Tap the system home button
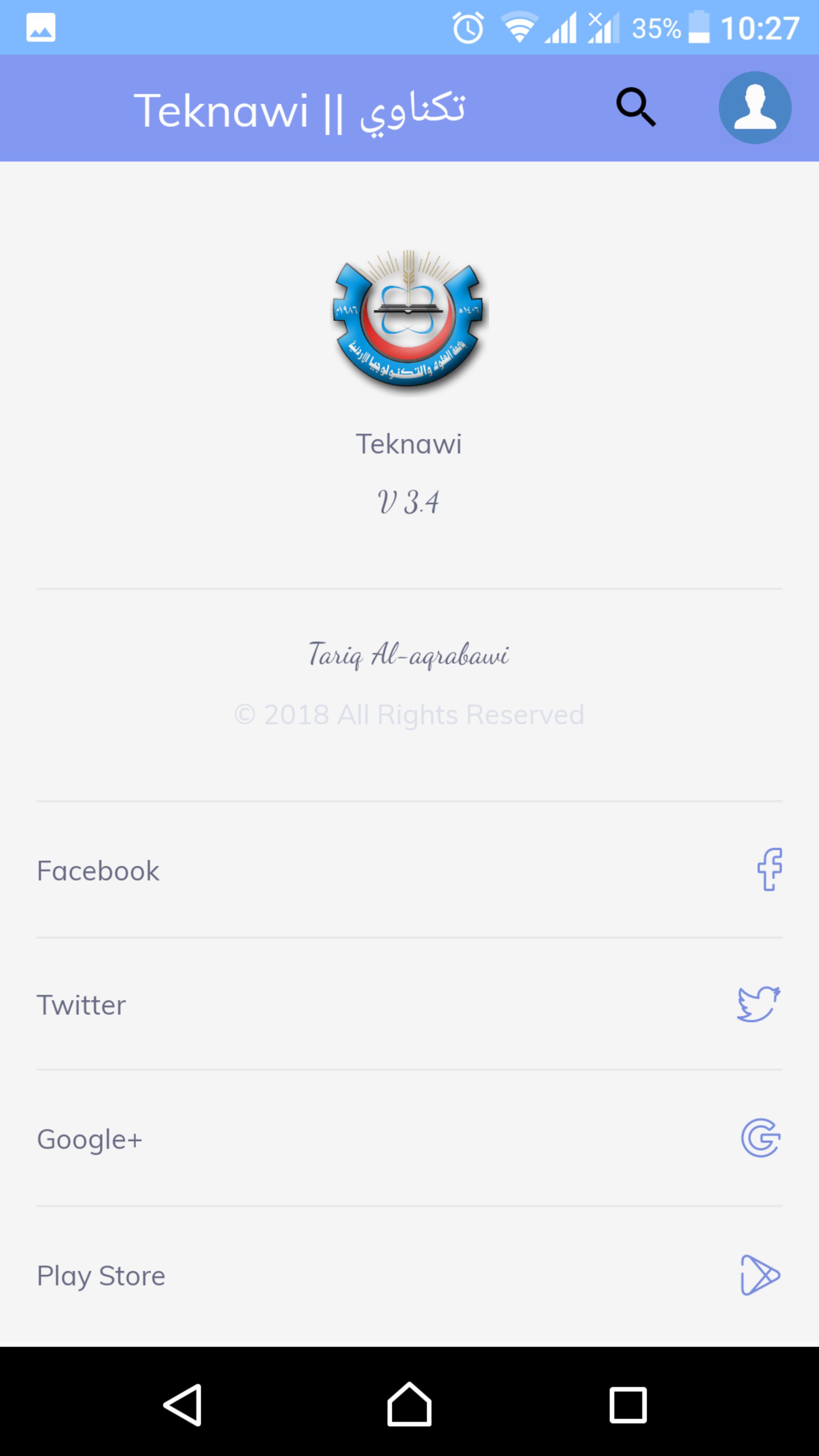The image size is (819, 1456). [409, 1404]
